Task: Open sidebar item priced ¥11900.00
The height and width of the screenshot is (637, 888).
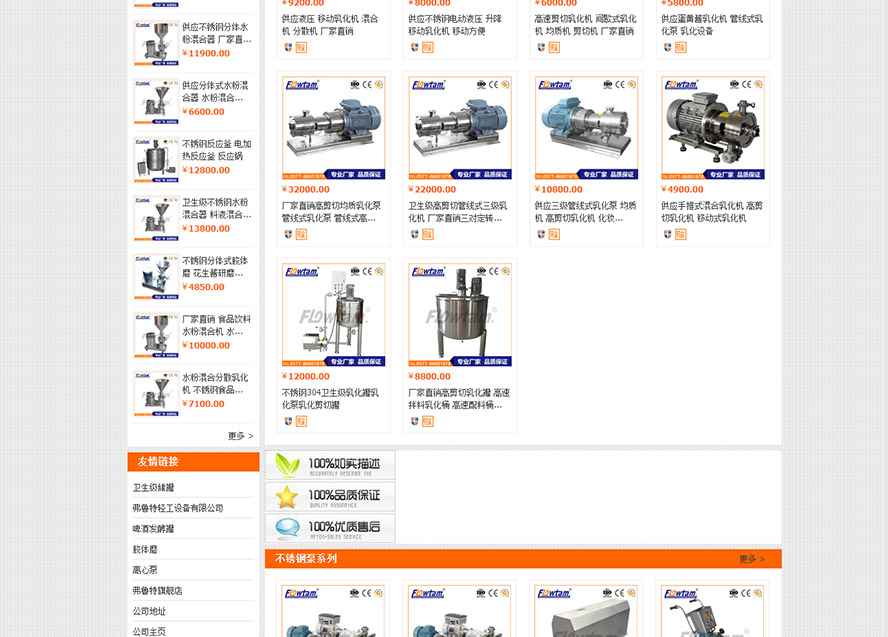Action: pyautogui.click(x=216, y=33)
